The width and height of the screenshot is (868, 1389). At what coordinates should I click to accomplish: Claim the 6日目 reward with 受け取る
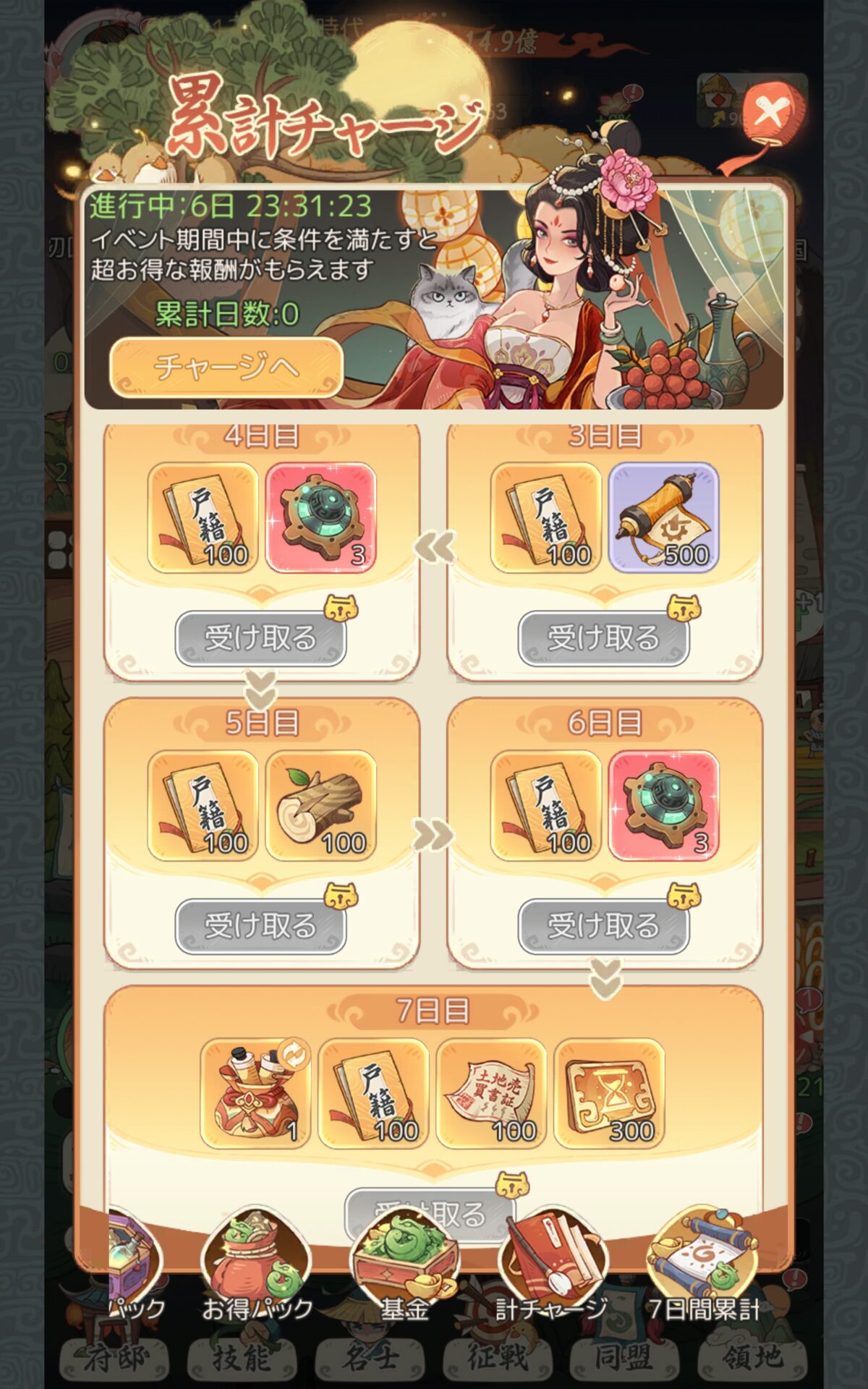click(603, 926)
